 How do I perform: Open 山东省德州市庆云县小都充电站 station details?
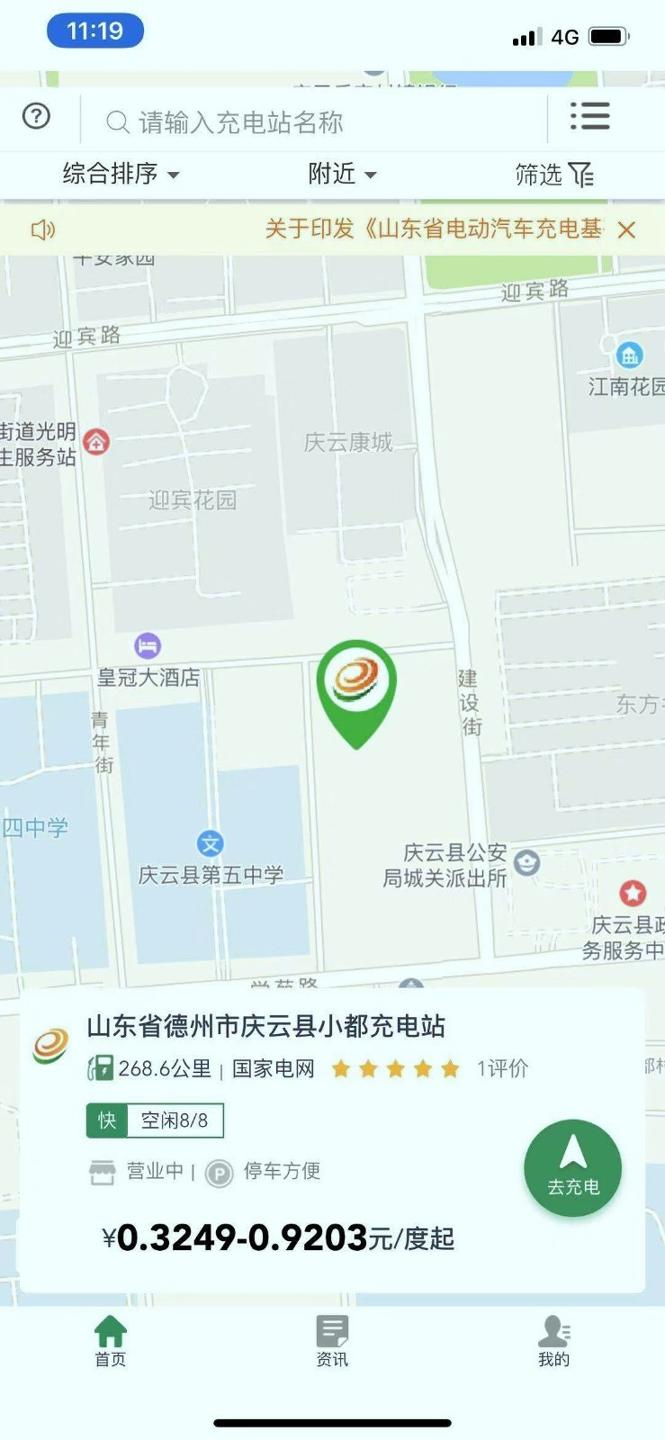click(266, 1026)
